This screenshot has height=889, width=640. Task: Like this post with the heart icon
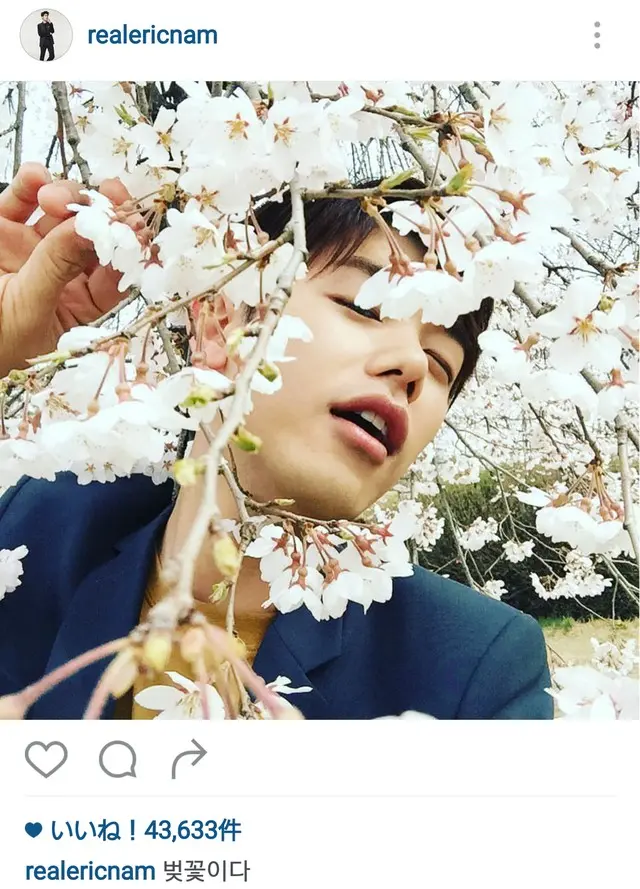tap(46, 760)
